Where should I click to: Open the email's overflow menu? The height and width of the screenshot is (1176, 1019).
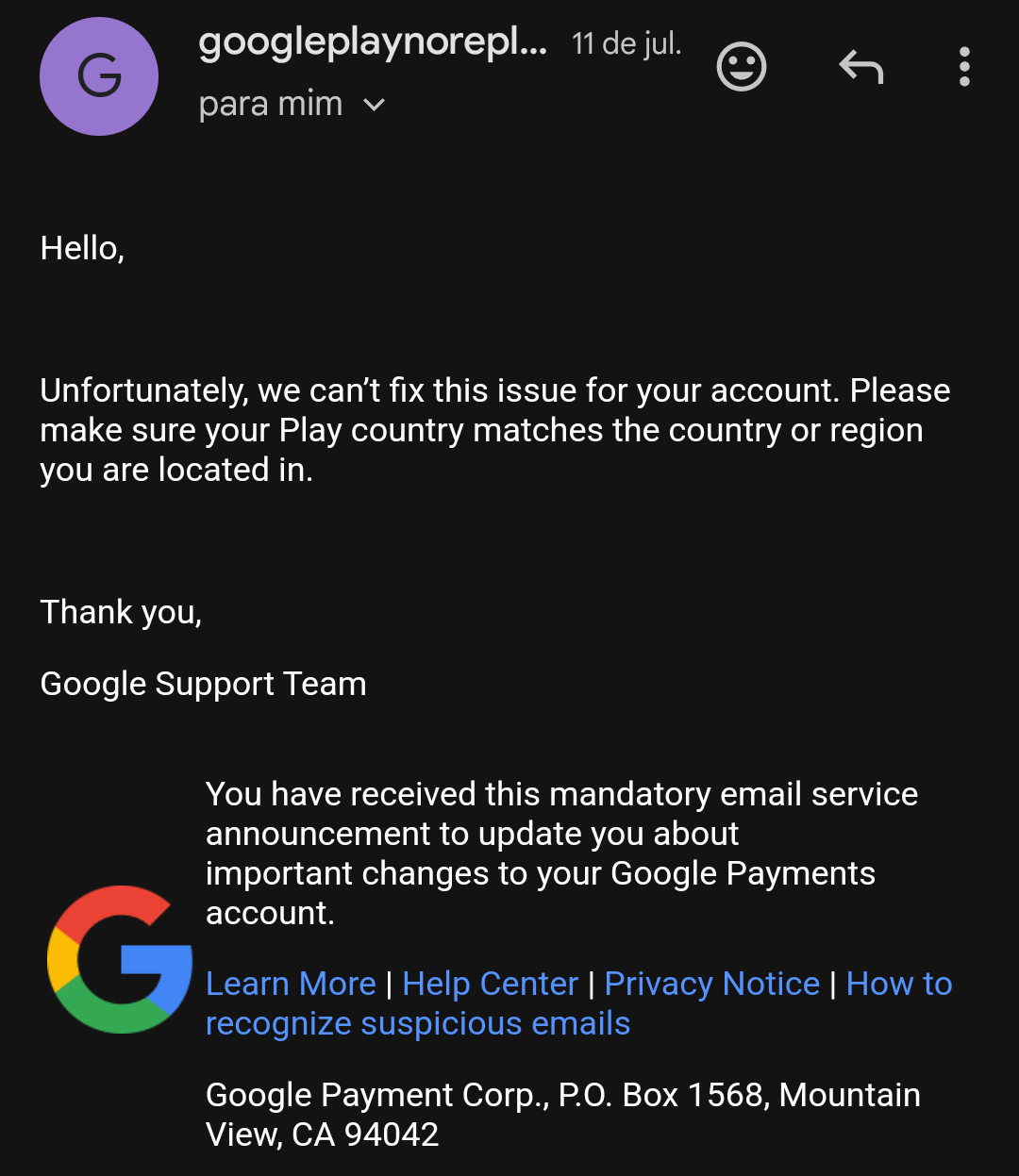[963, 67]
